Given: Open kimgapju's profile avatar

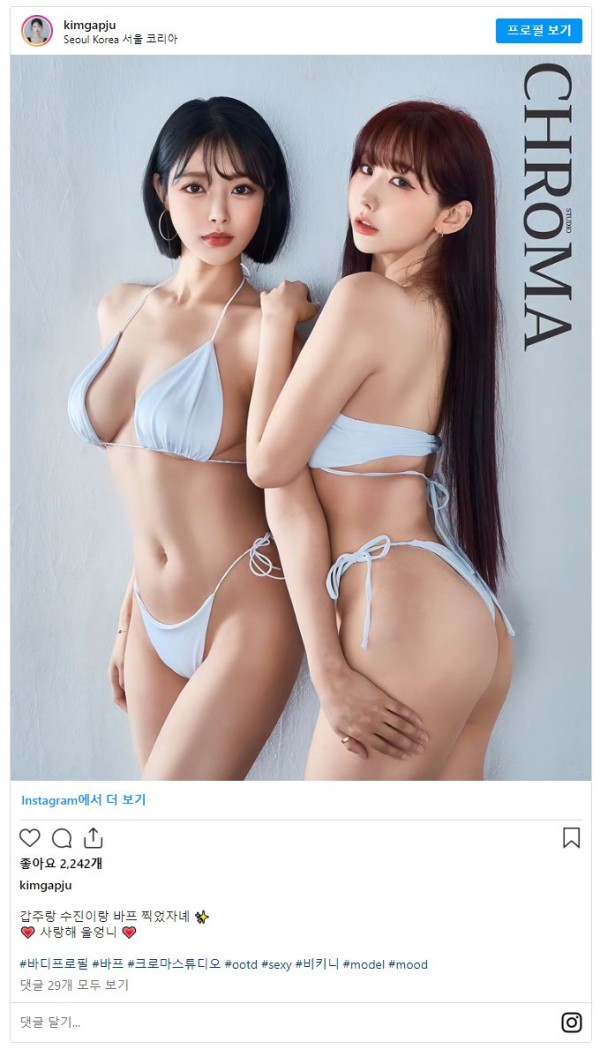Looking at the screenshot, I should coord(37,31).
